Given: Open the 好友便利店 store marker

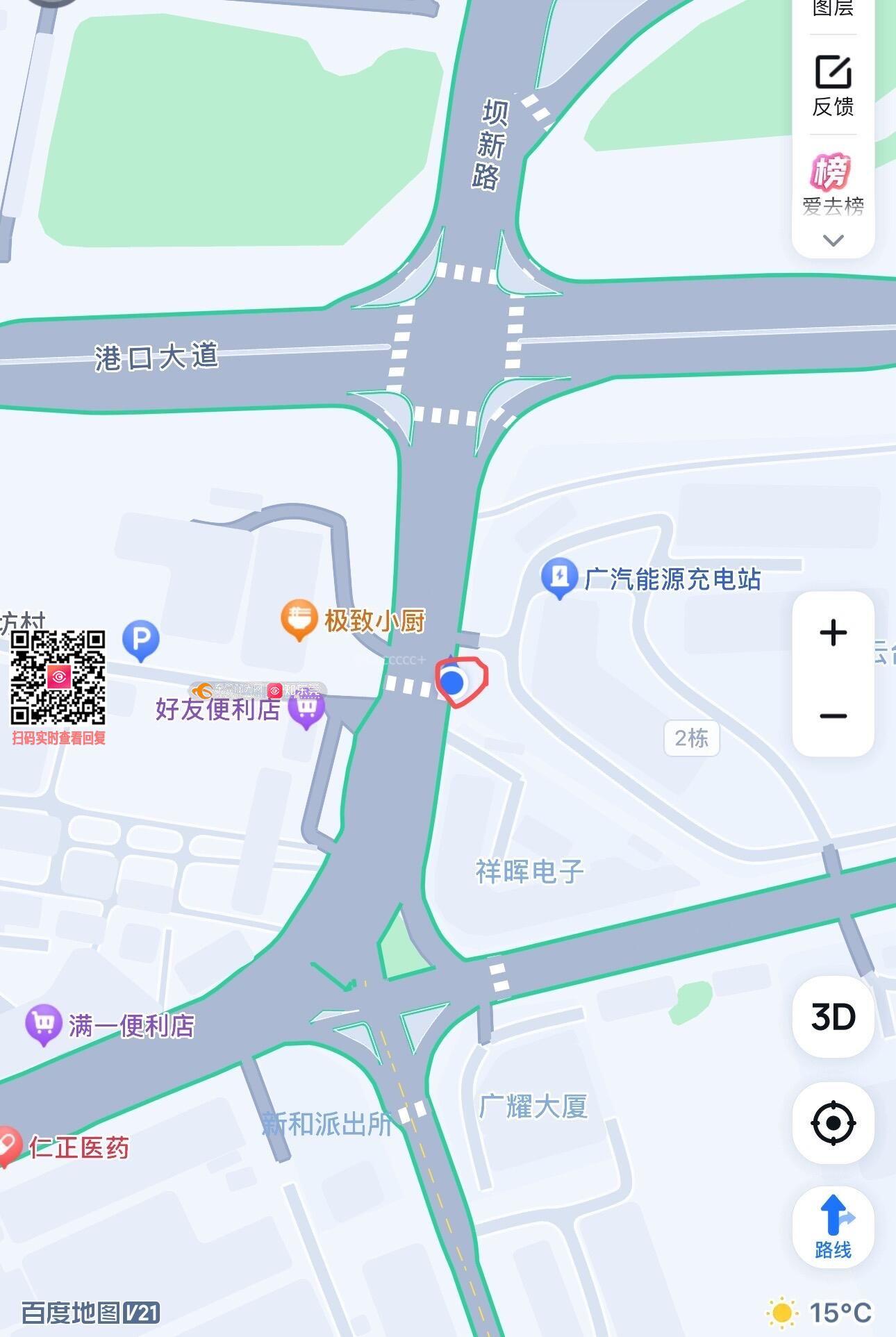Looking at the screenshot, I should (x=306, y=709).
